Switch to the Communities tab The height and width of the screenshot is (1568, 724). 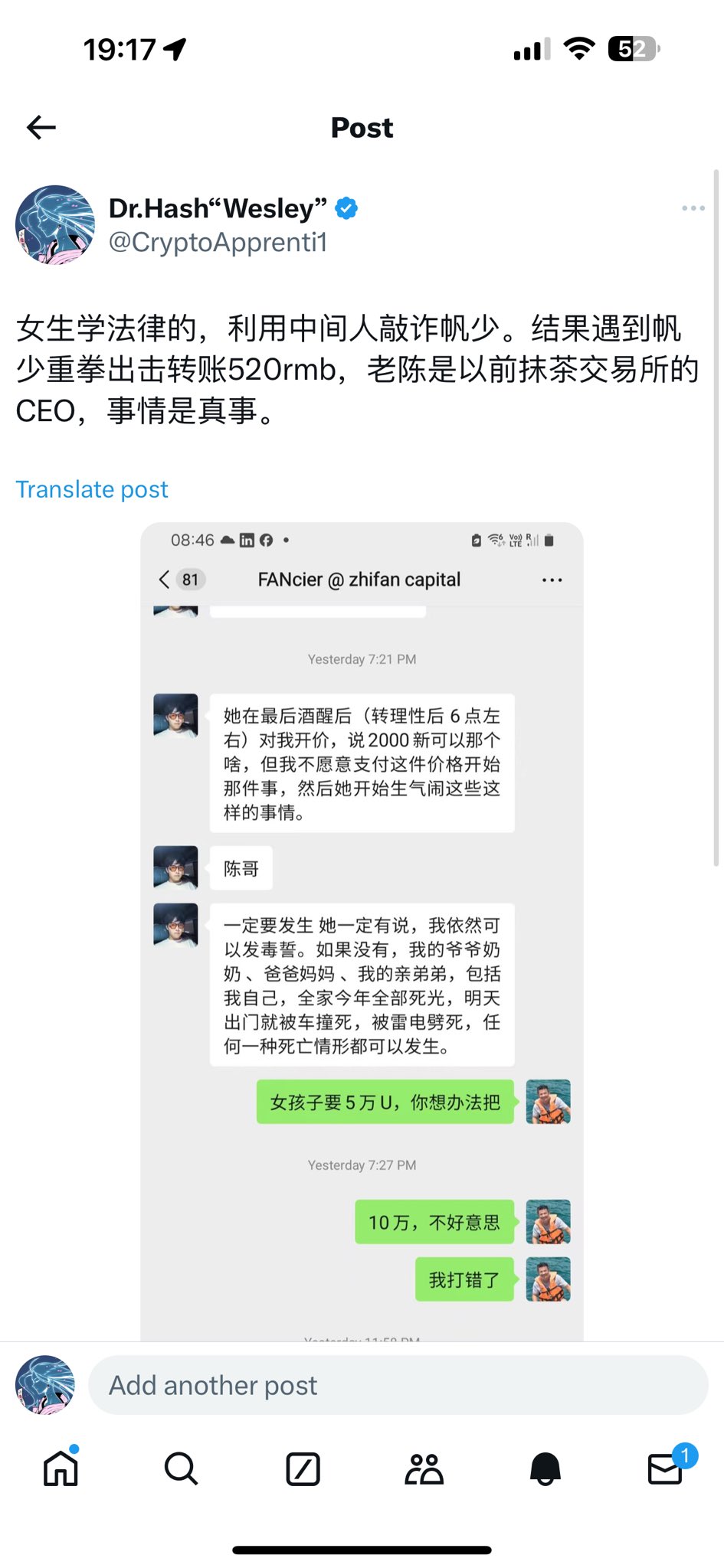tap(424, 1468)
